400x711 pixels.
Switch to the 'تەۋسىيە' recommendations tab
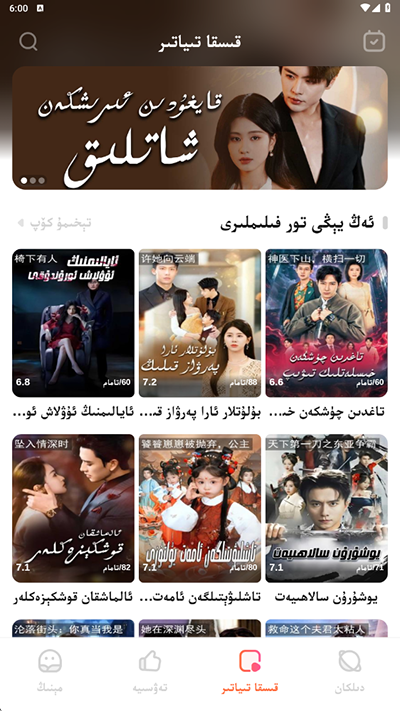150,672
